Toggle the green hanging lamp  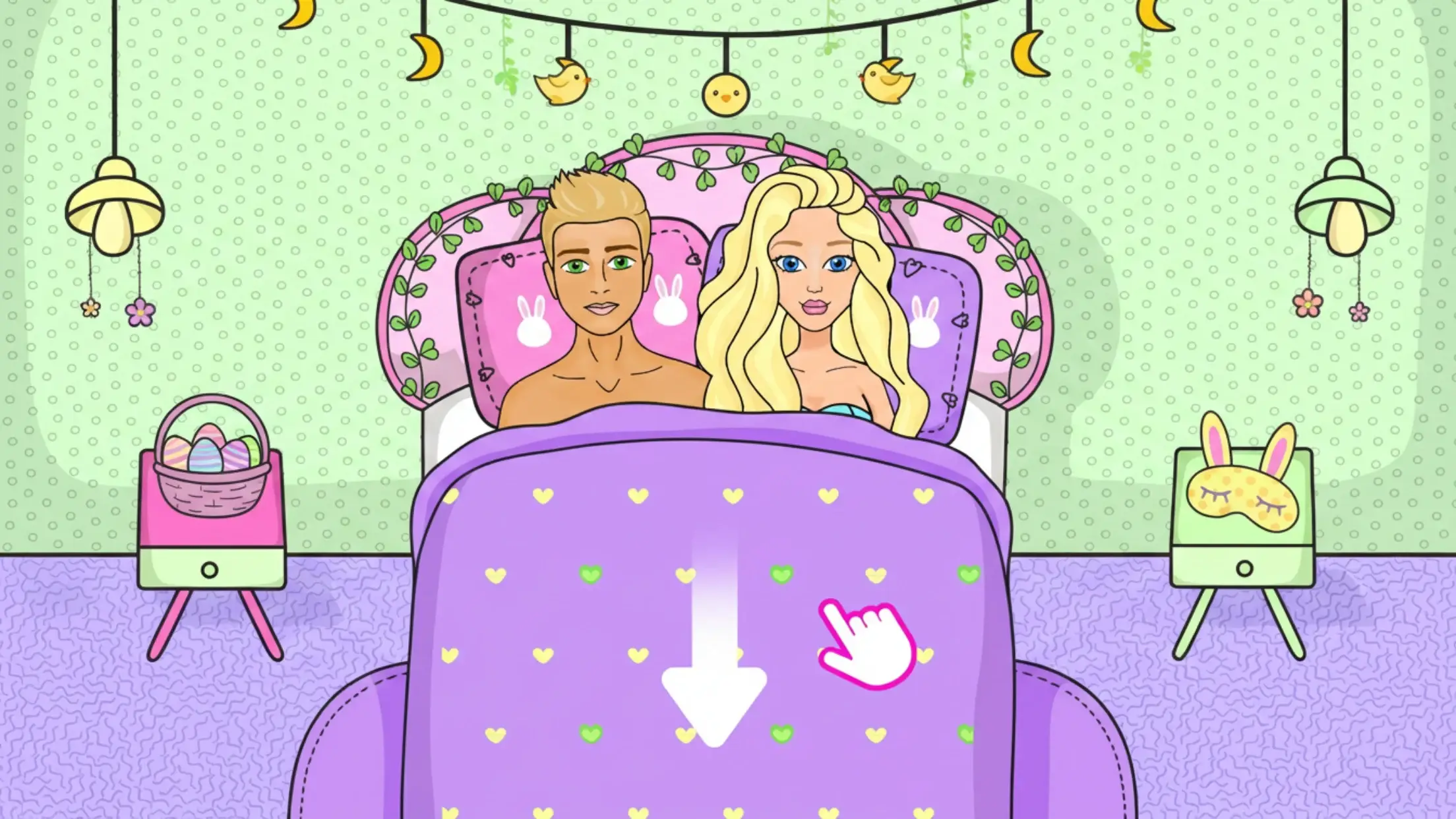click(x=1344, y=208)
